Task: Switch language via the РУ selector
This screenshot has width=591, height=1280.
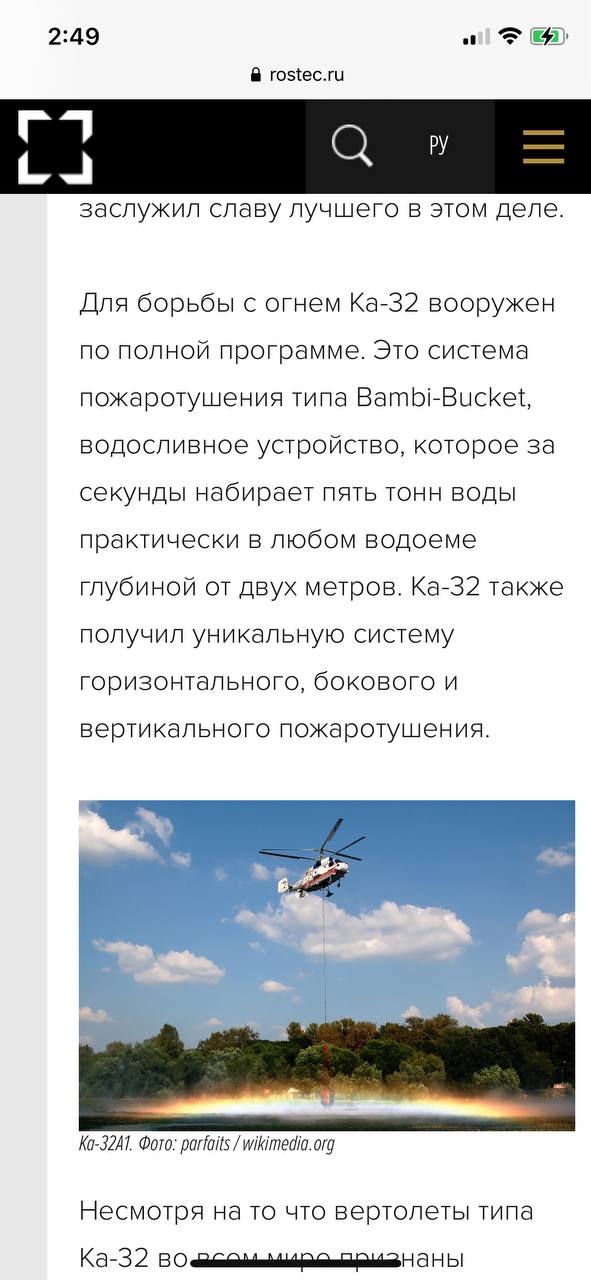Action: coord(438,145)
